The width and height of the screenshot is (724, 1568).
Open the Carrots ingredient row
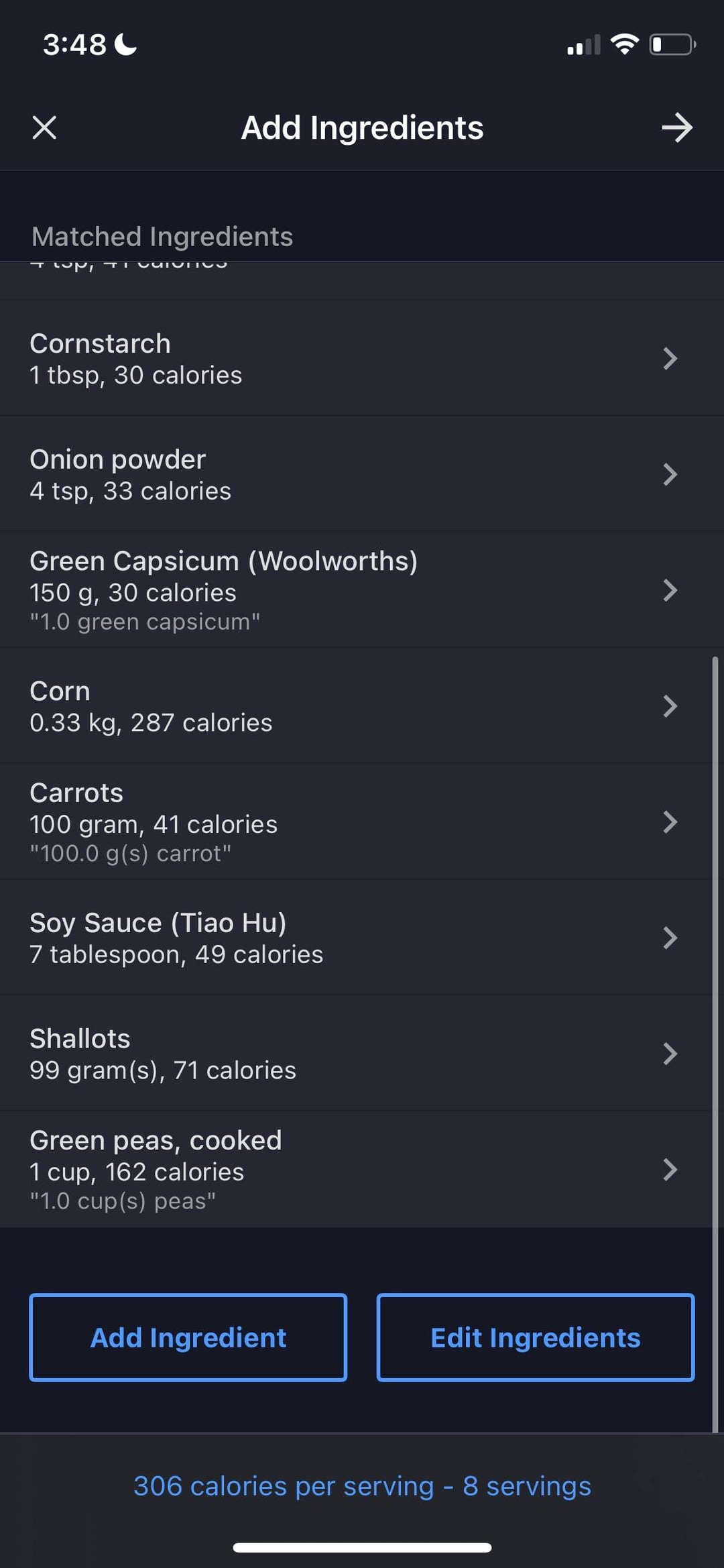pyautogui.click(x=362, y=822)
